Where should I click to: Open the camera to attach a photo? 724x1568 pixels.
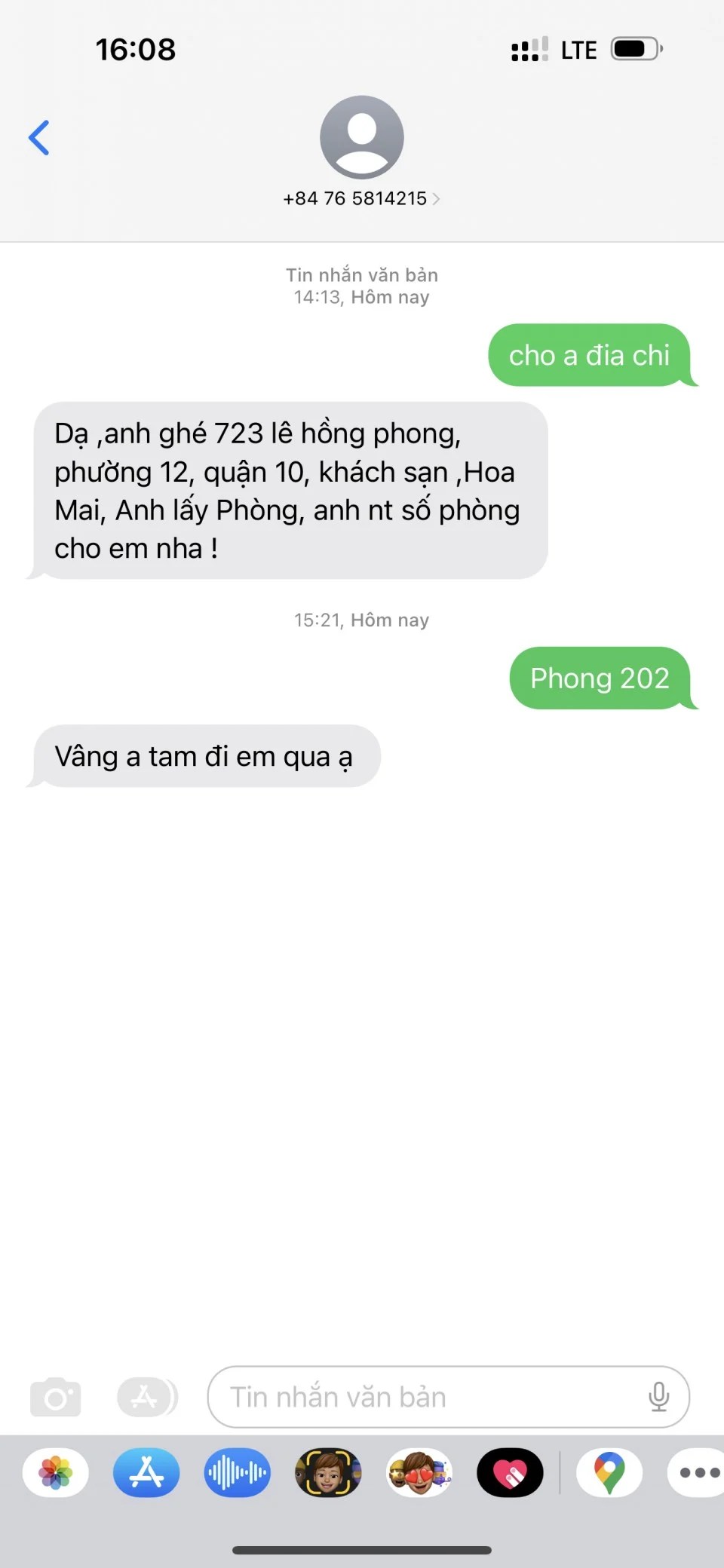pos(55,1397)
